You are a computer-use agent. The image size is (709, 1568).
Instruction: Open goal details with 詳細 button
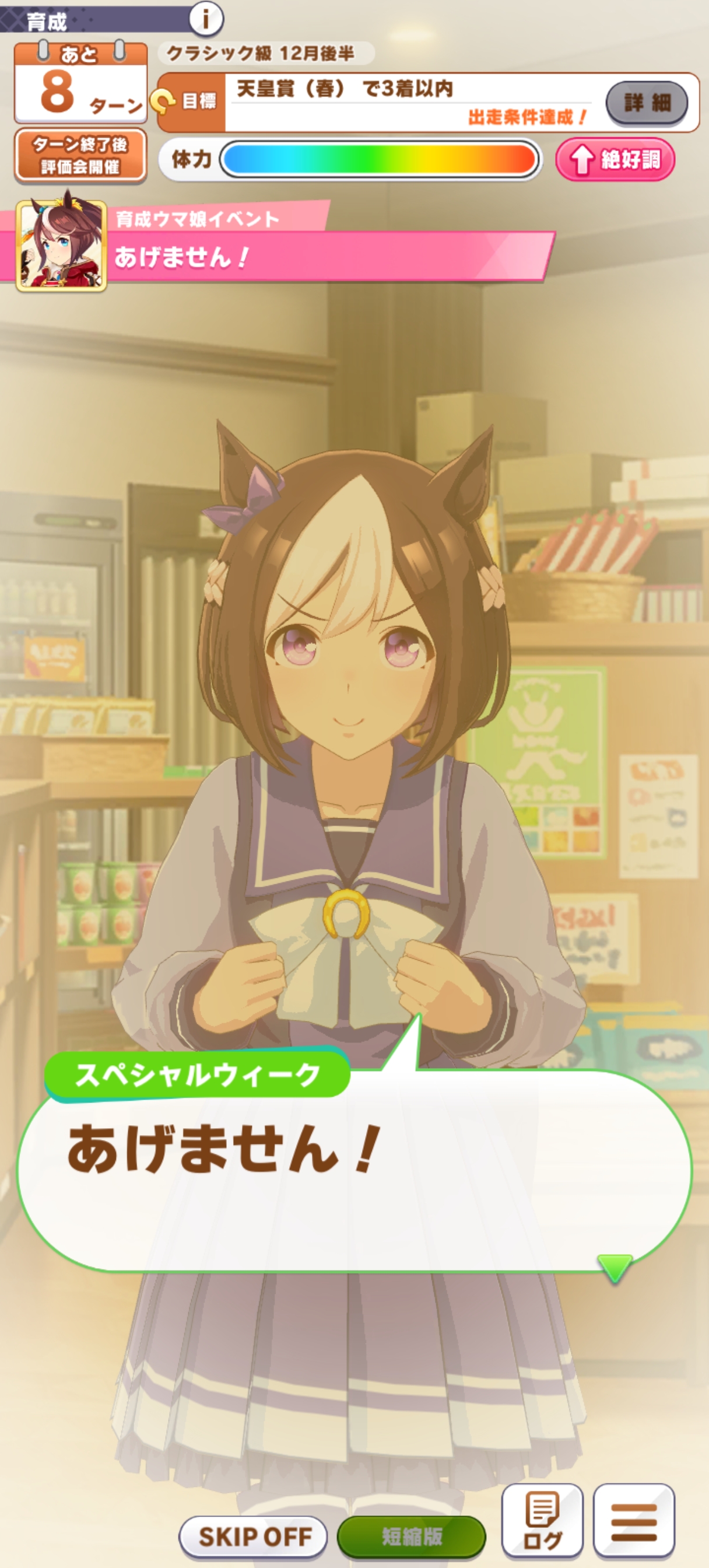click(x=646, y=102)
